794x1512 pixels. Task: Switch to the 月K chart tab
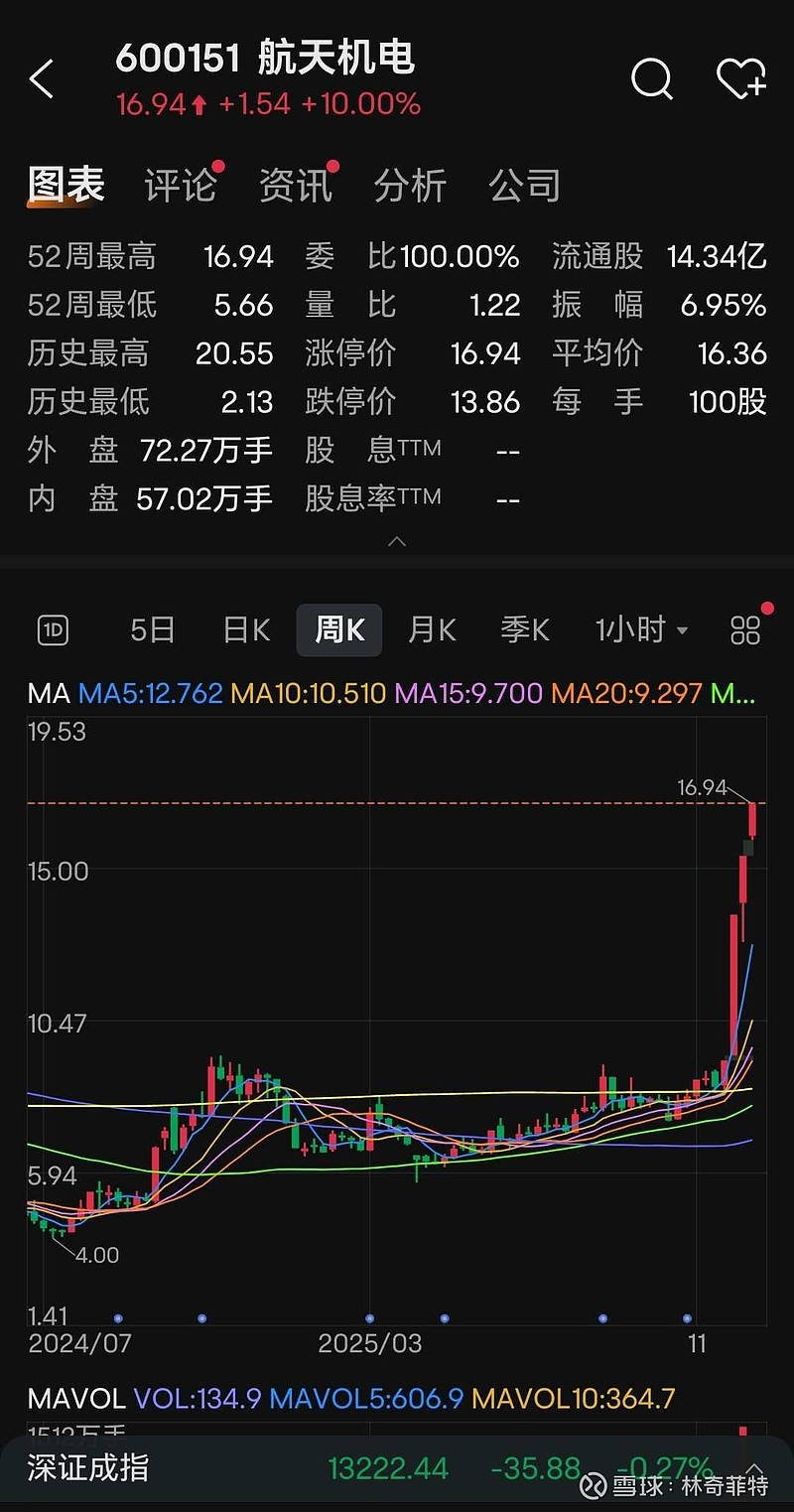(x=431, y=630)
